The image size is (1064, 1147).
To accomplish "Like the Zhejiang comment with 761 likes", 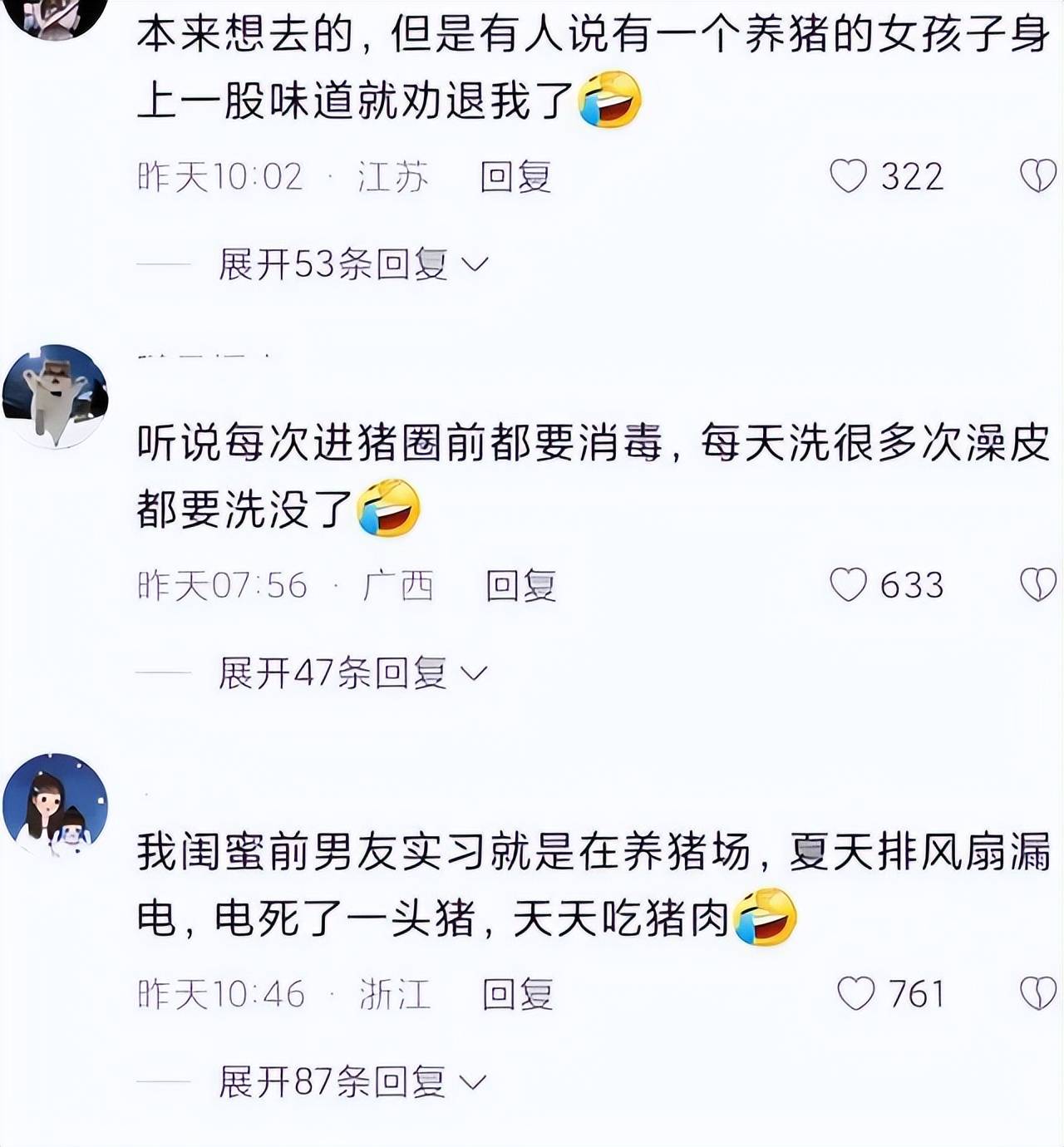I will (x=855, y=994).
